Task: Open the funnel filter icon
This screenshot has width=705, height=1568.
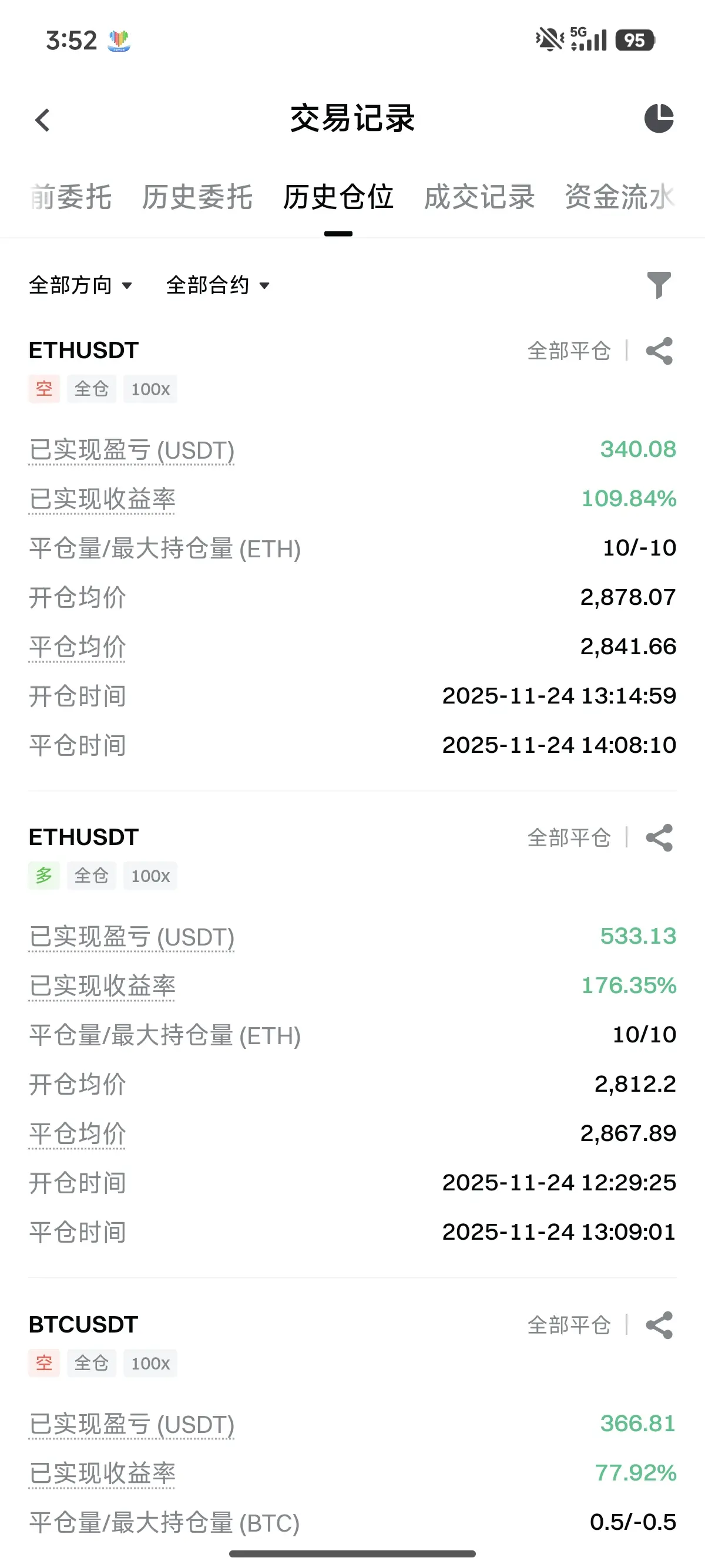Action: click(659, 285)
